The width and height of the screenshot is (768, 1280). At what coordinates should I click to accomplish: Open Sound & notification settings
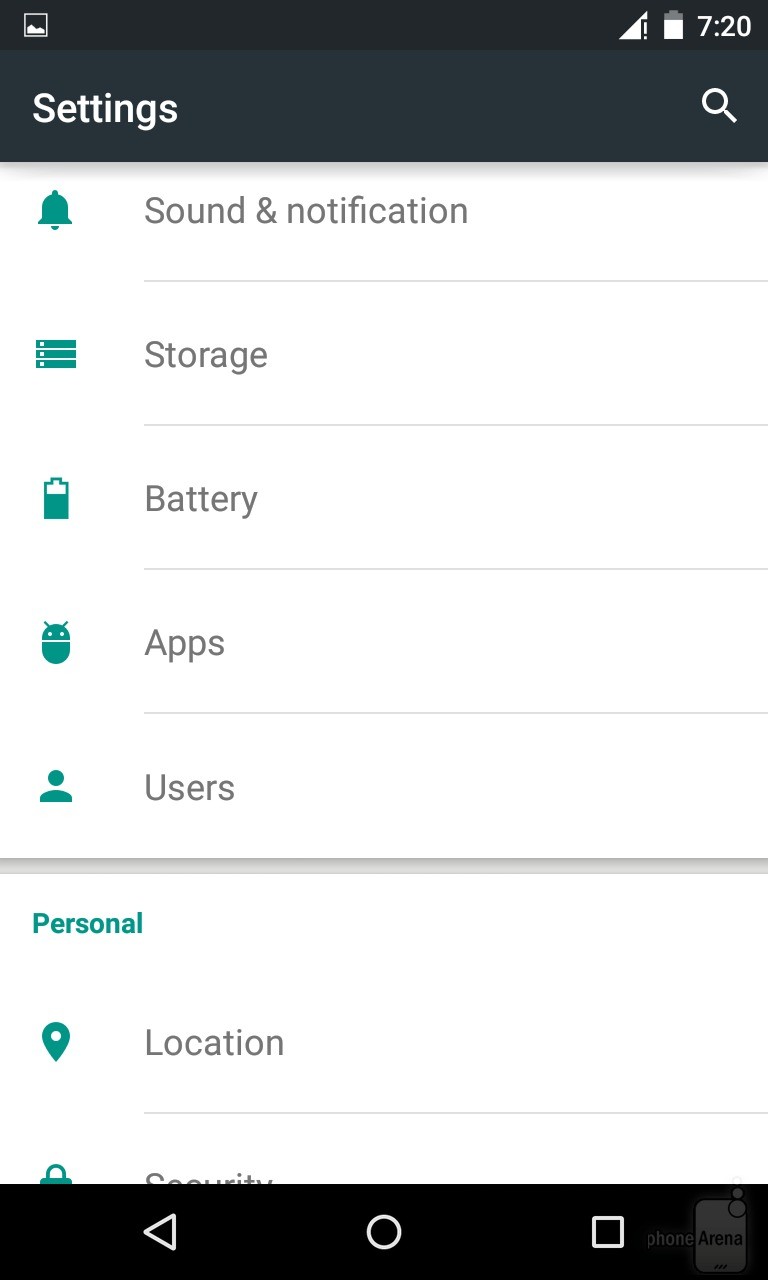306,210
